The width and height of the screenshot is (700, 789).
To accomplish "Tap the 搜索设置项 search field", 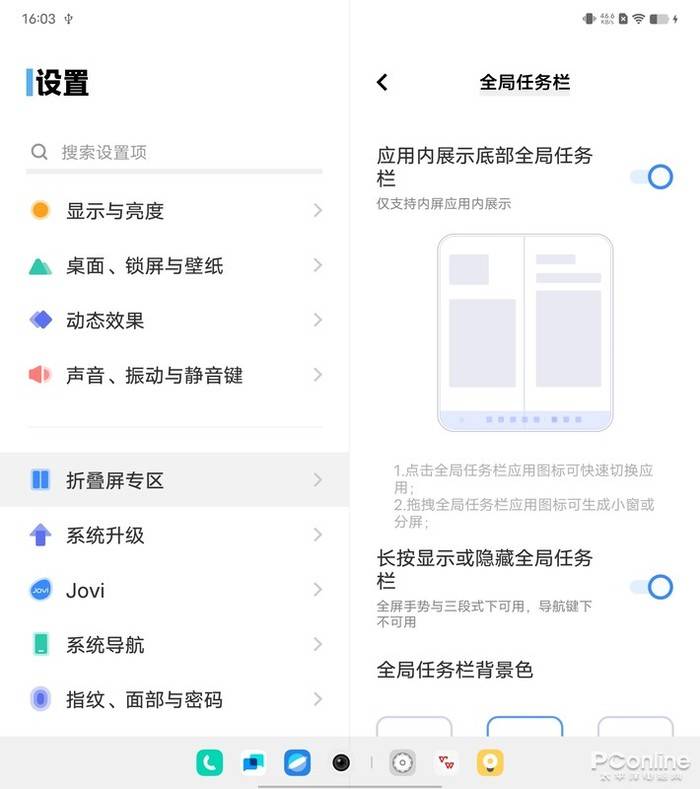I will [175, 152].
